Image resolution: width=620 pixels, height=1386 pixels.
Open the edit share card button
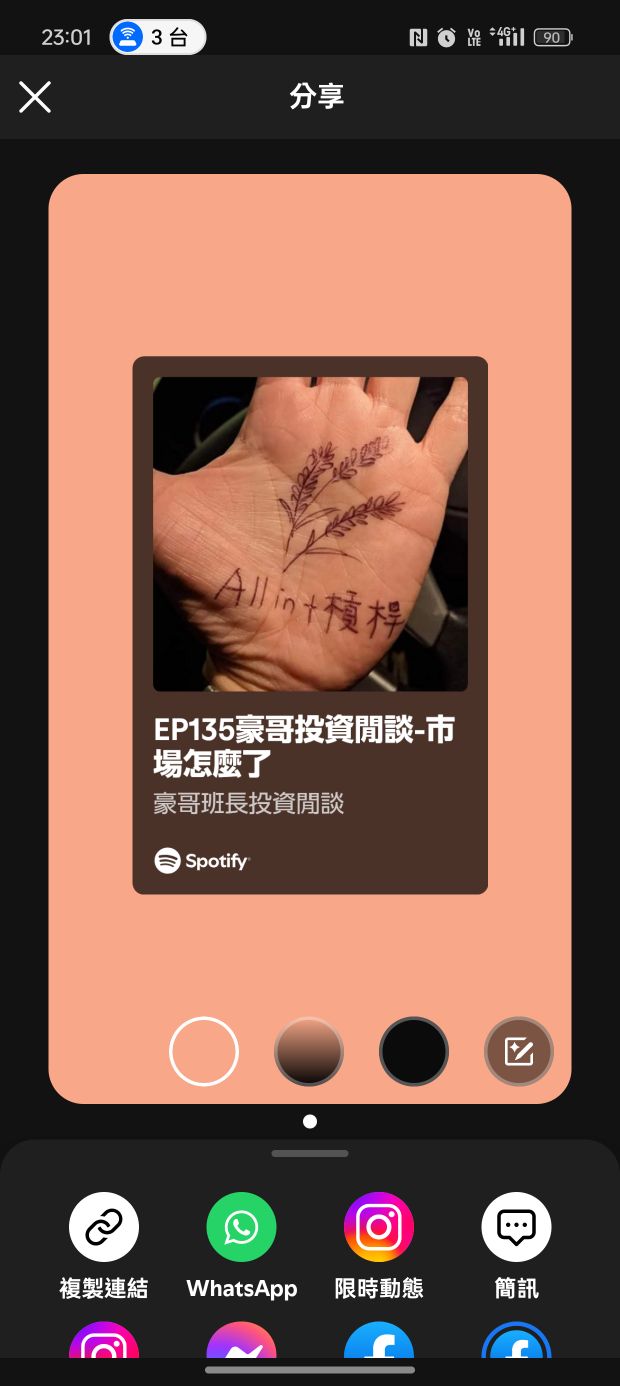pos(519,1051)
